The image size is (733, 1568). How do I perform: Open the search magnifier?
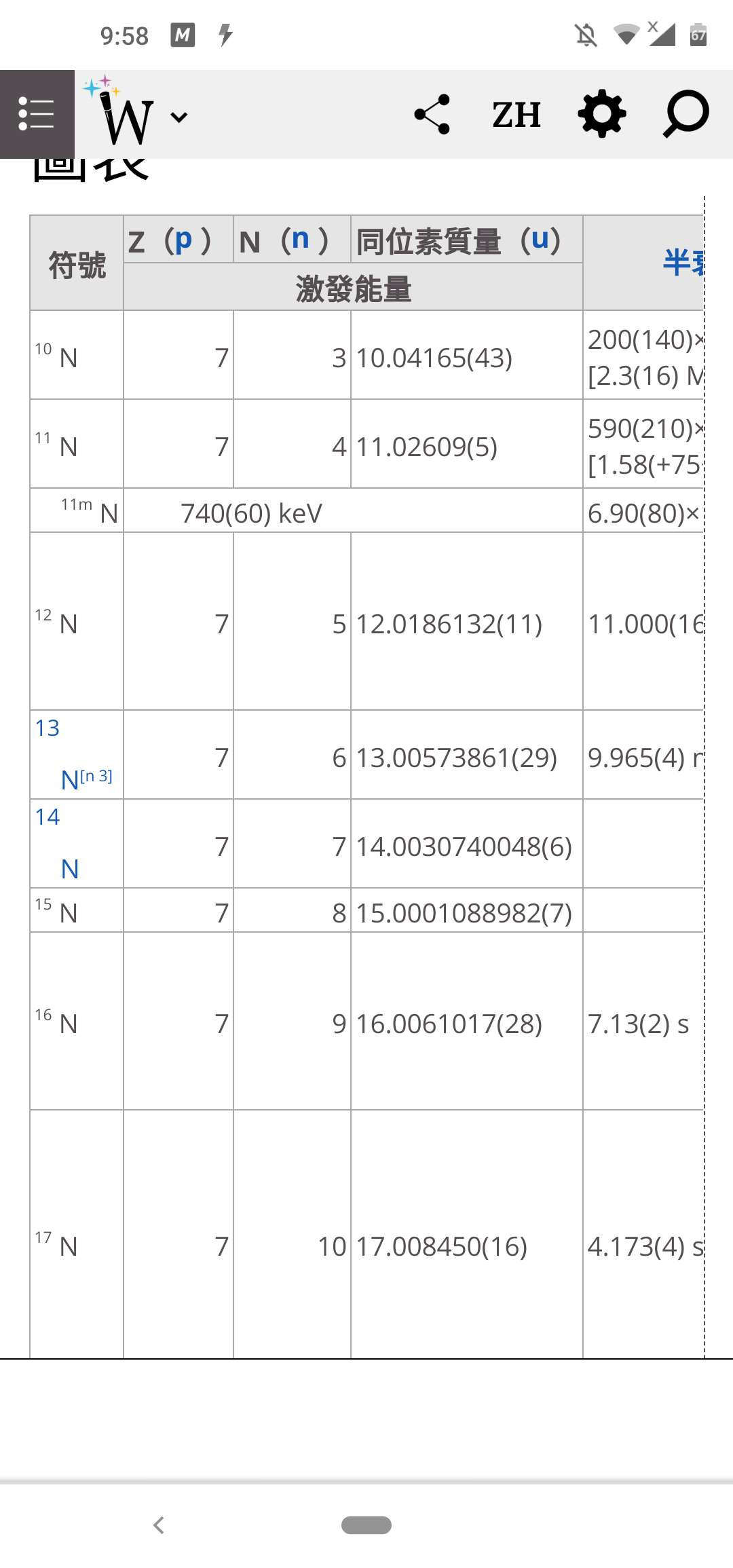pos(686,114)
